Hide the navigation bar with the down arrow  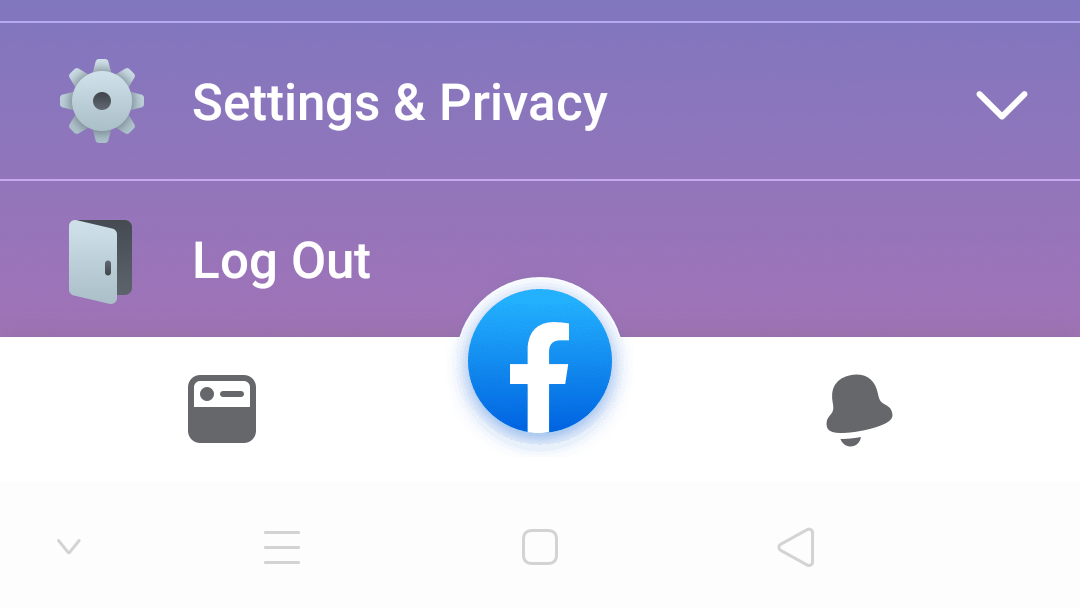[x=68, y=546]
